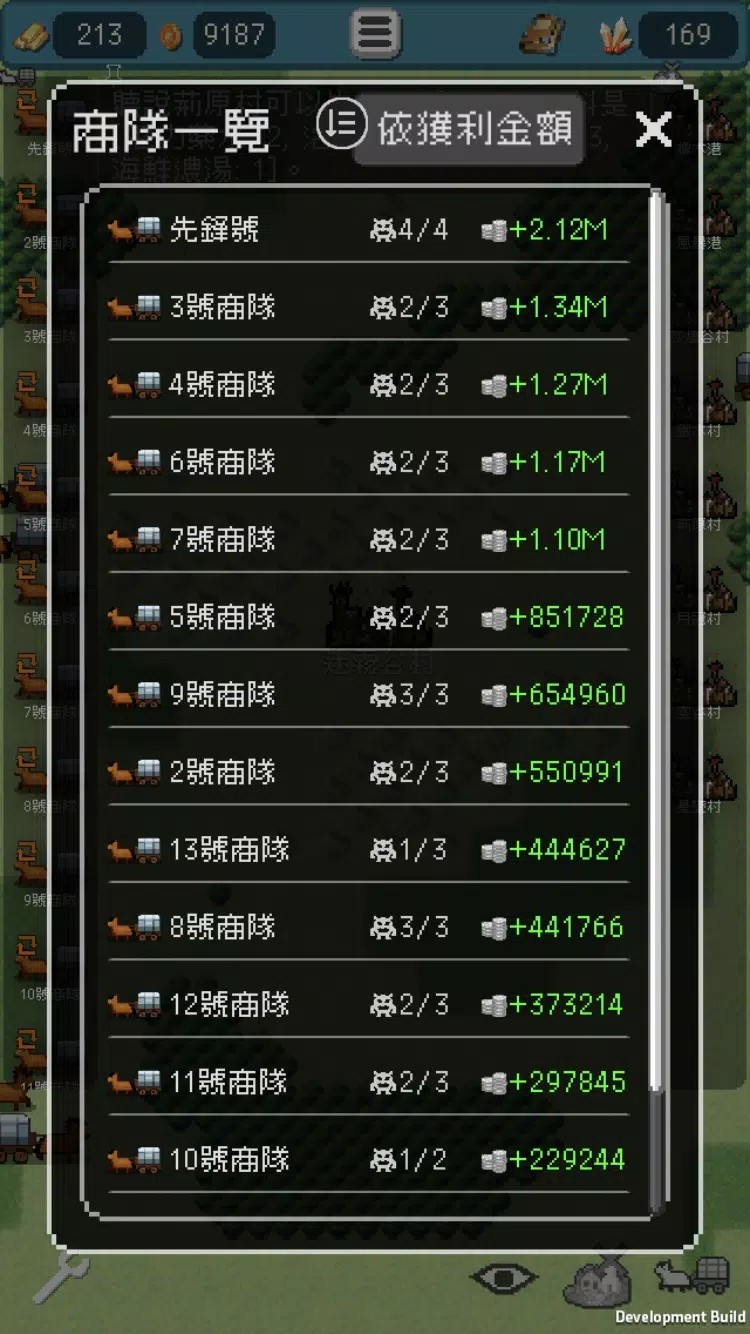Image resolution: width=750 pixels, height=1334 pixels.
Task: View 12號商隊 entry
Action: pos(368,1004)
